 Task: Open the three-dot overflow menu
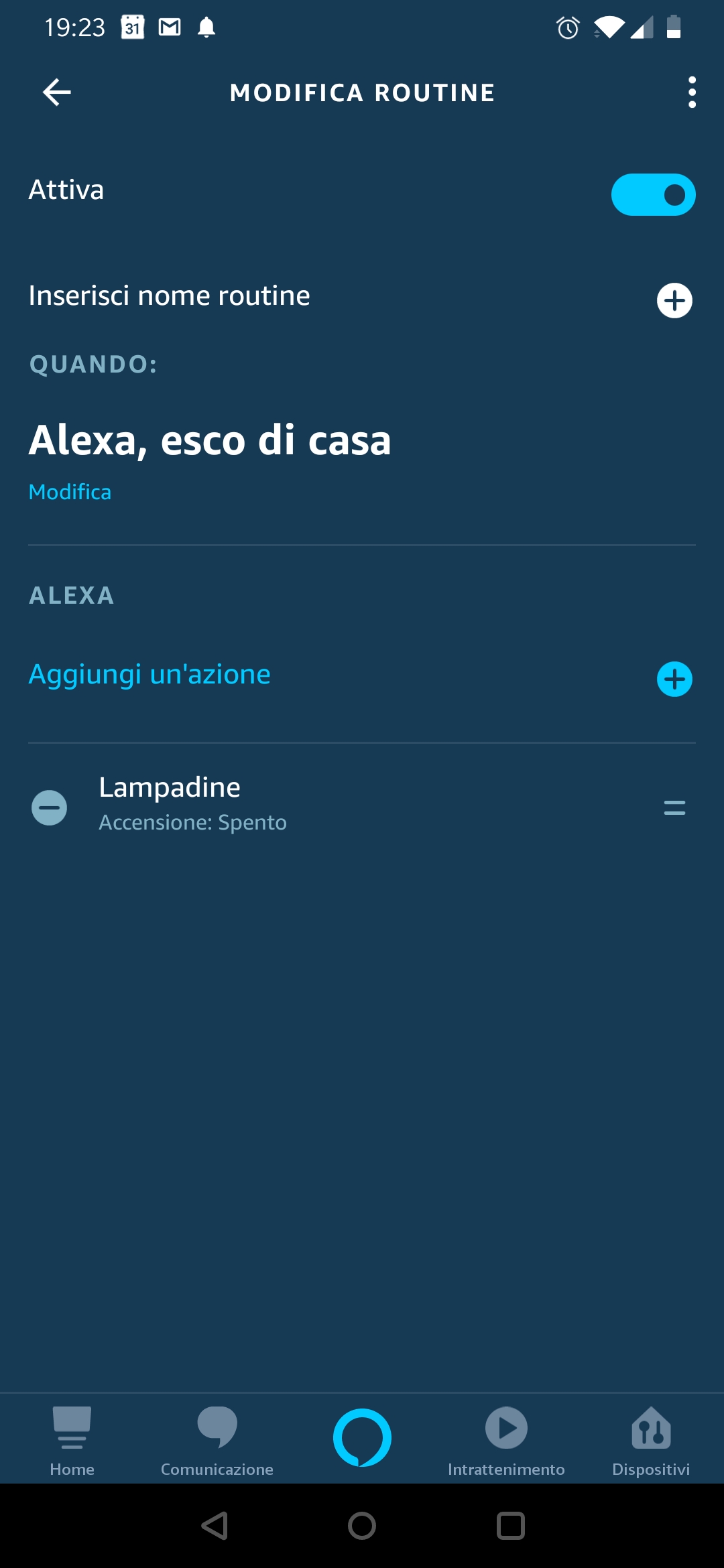click(x=692, y=92)
